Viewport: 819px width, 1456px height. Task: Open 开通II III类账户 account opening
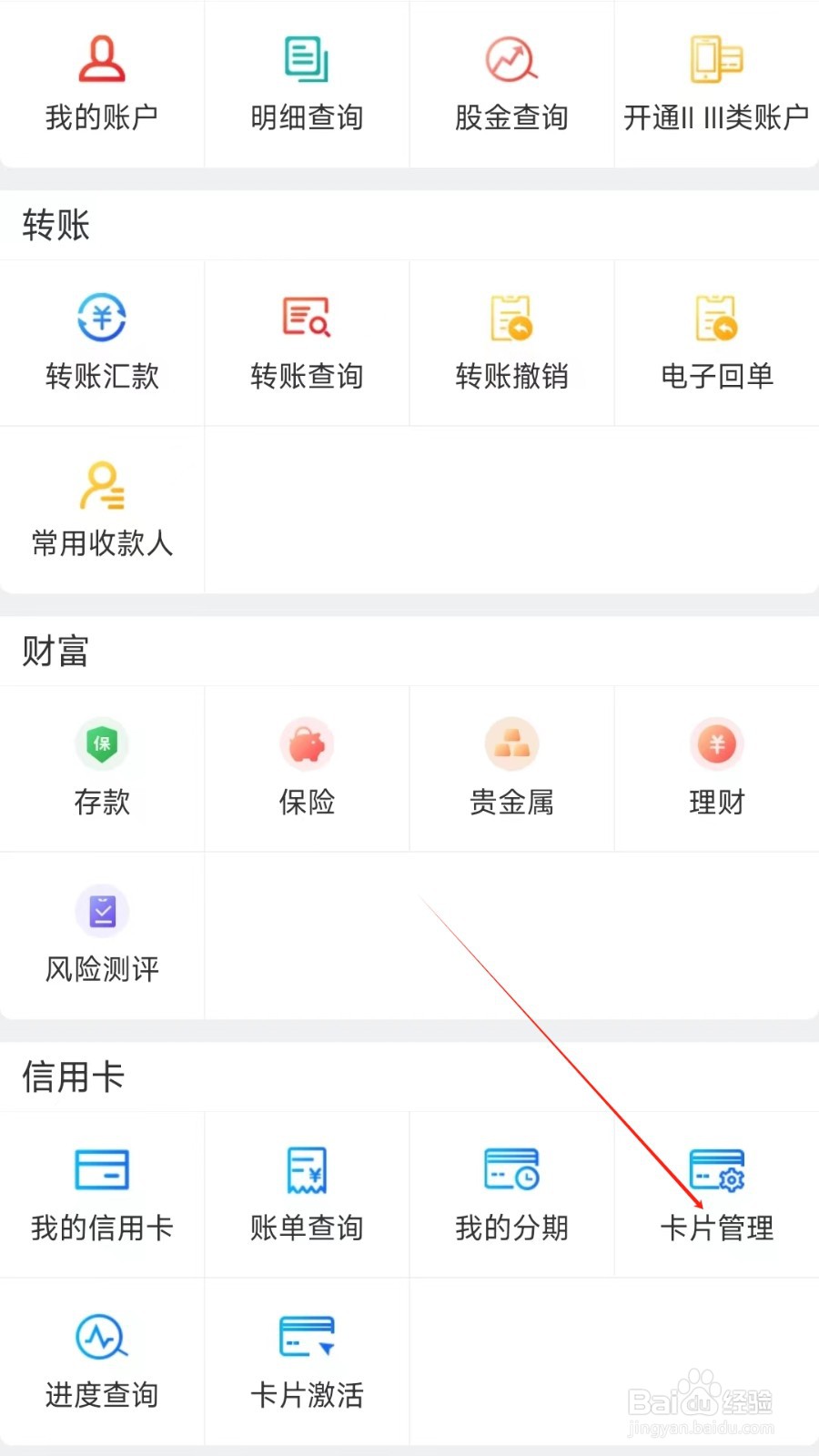(716, 82)
